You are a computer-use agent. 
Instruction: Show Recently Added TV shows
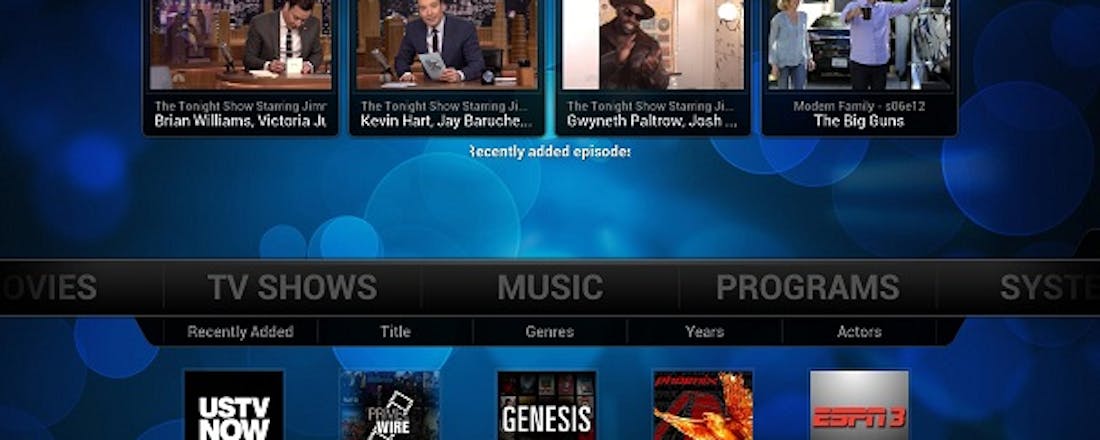click(240, 332)
